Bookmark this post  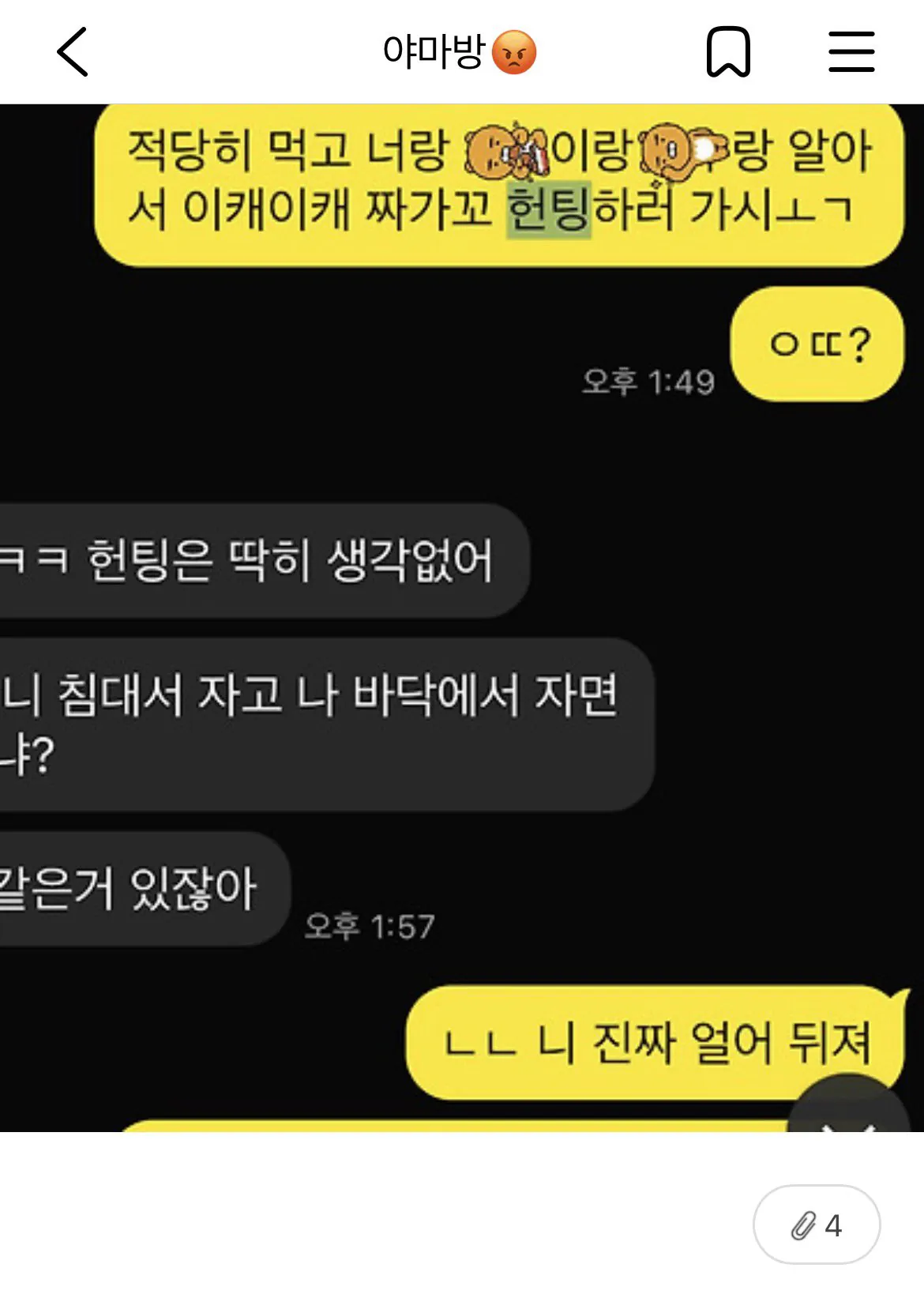(727, 52)
